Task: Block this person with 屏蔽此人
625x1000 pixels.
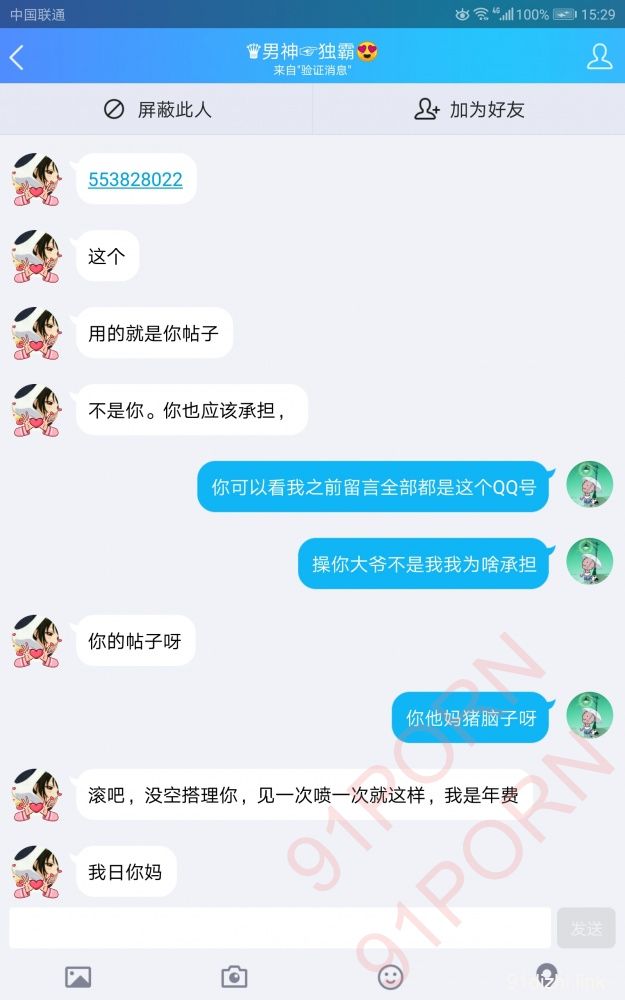Action: coord(157,110)
